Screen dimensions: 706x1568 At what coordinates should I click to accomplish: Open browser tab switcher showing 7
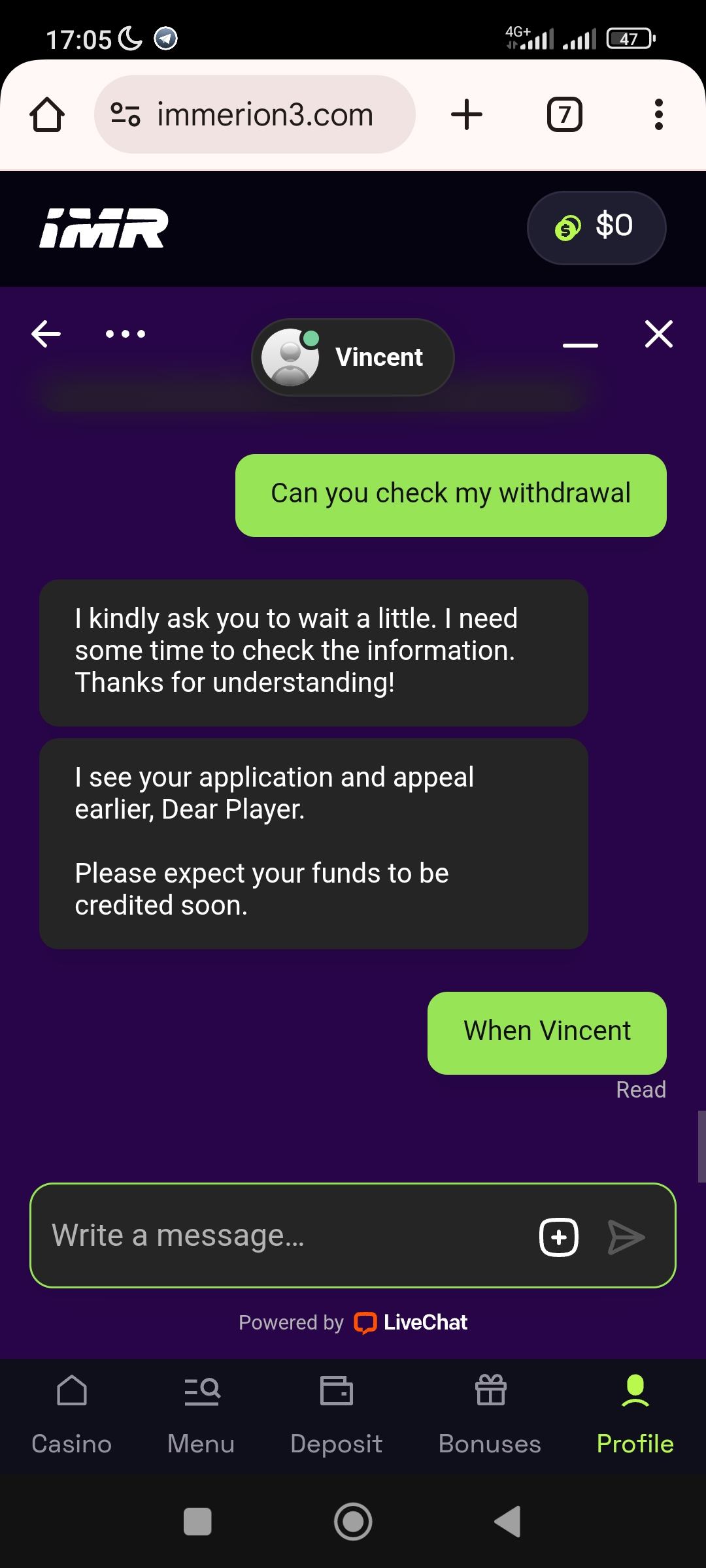click(x=564, y=115)
